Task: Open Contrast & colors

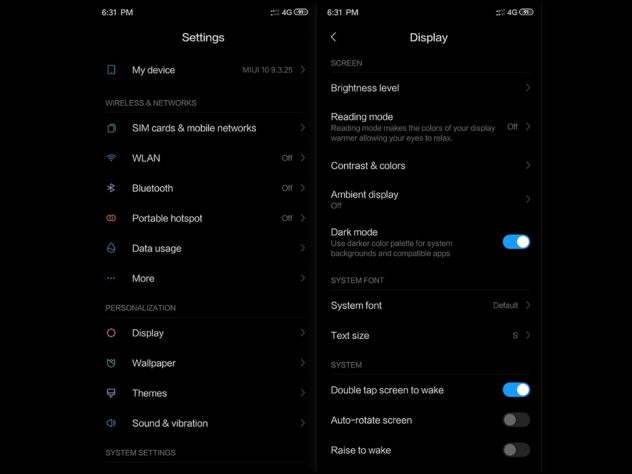Action: point(429,166)
